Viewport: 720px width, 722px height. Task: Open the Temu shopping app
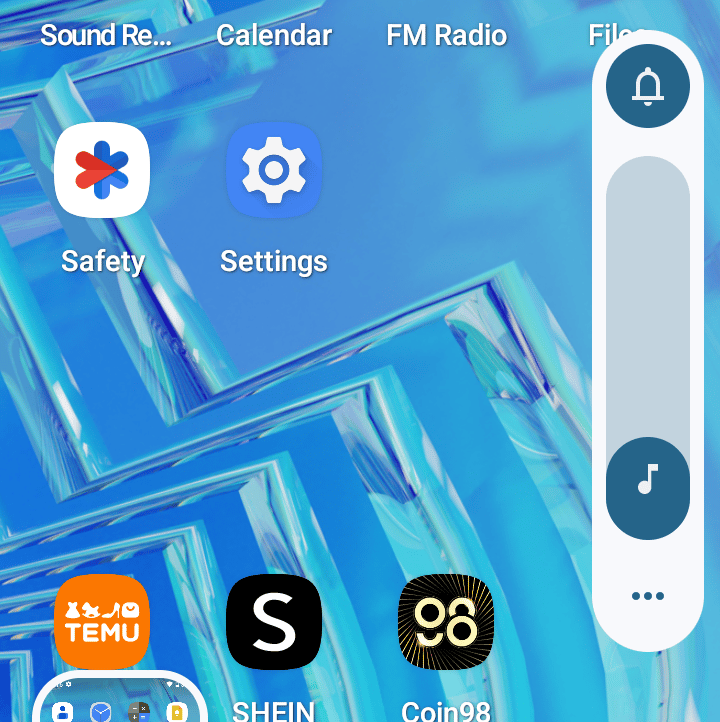point(102,621)
